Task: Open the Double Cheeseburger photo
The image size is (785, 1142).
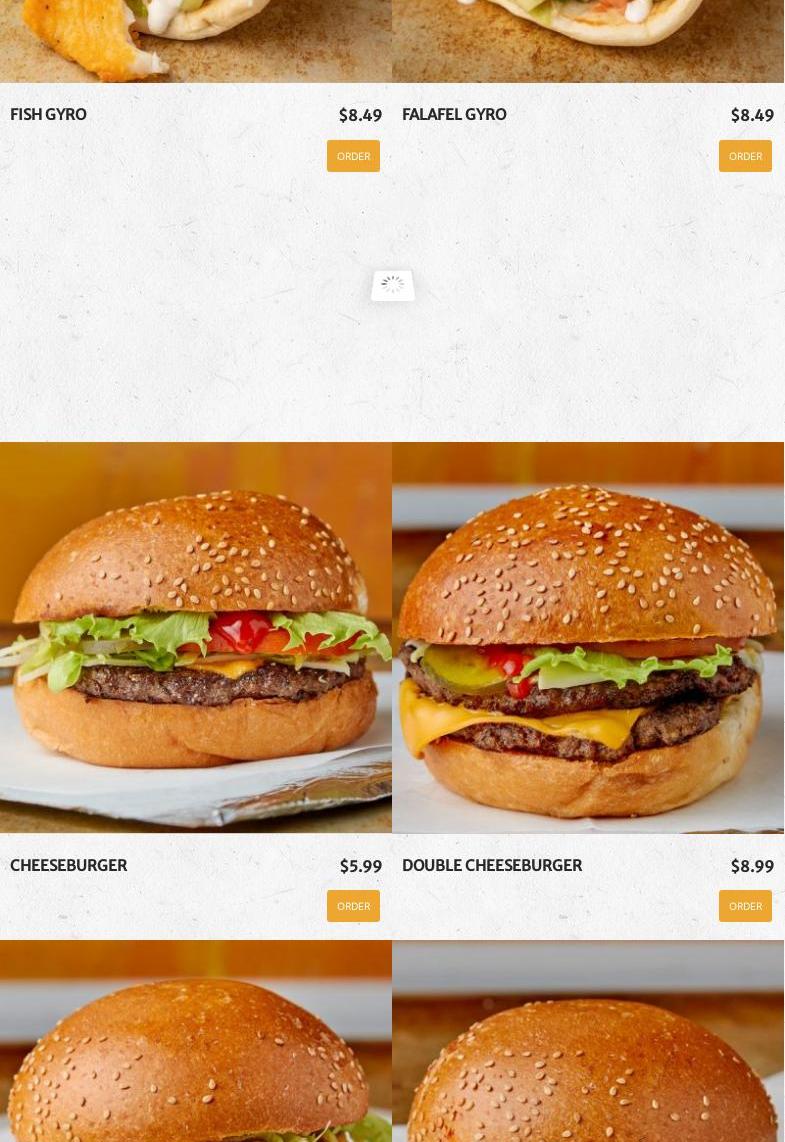Action: tap(588, 637)
